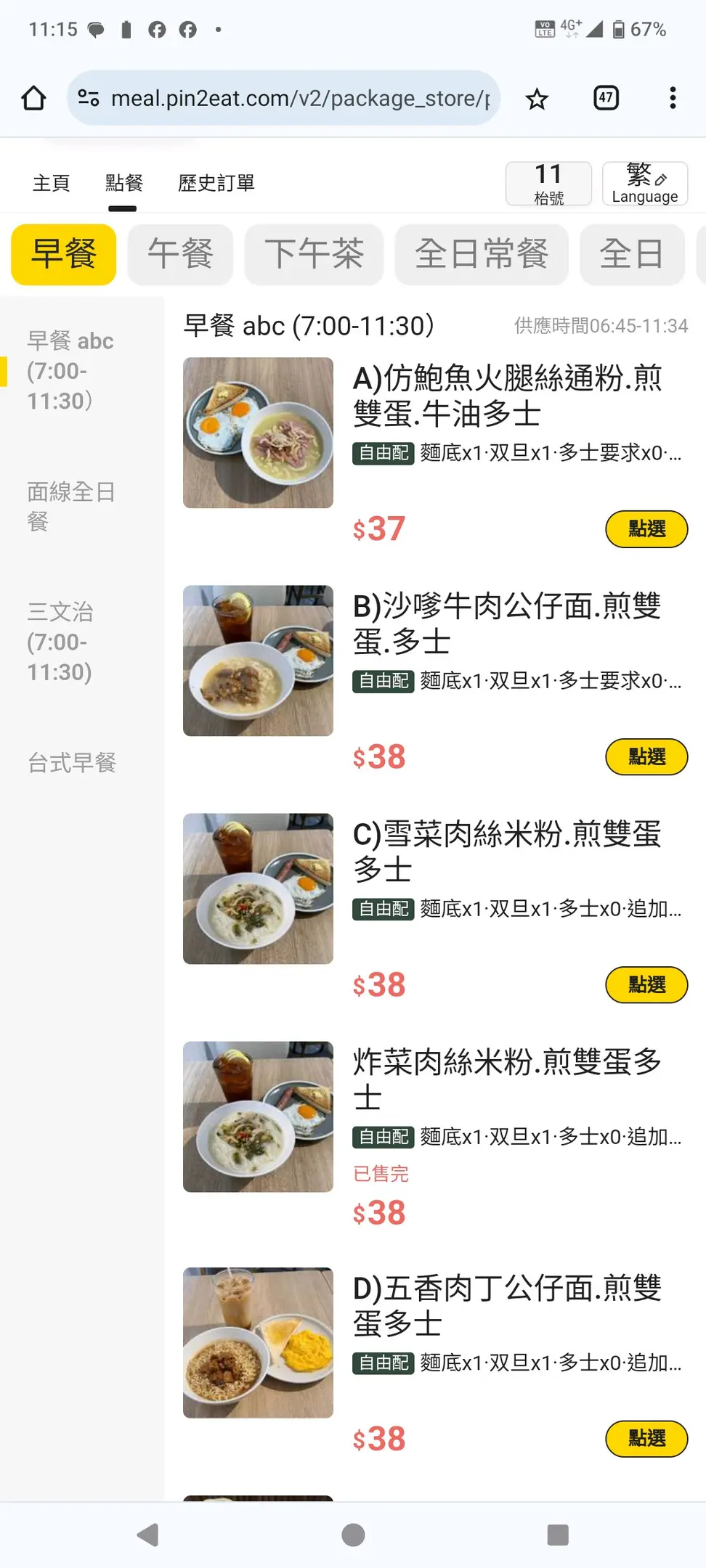
Task: Open the browser home page icon
Action: tap(33, 98)
